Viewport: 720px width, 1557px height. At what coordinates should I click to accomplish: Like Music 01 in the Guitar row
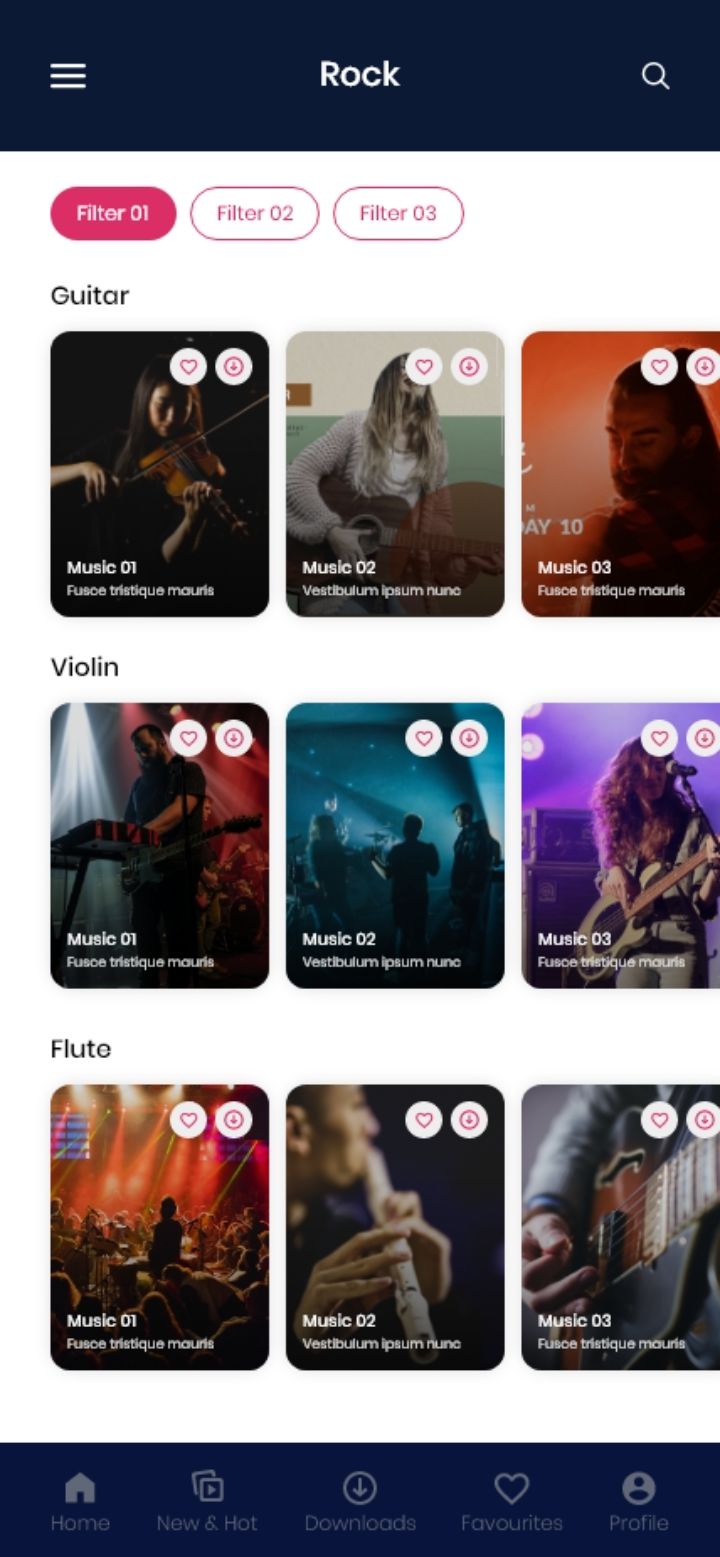(188, 367)
